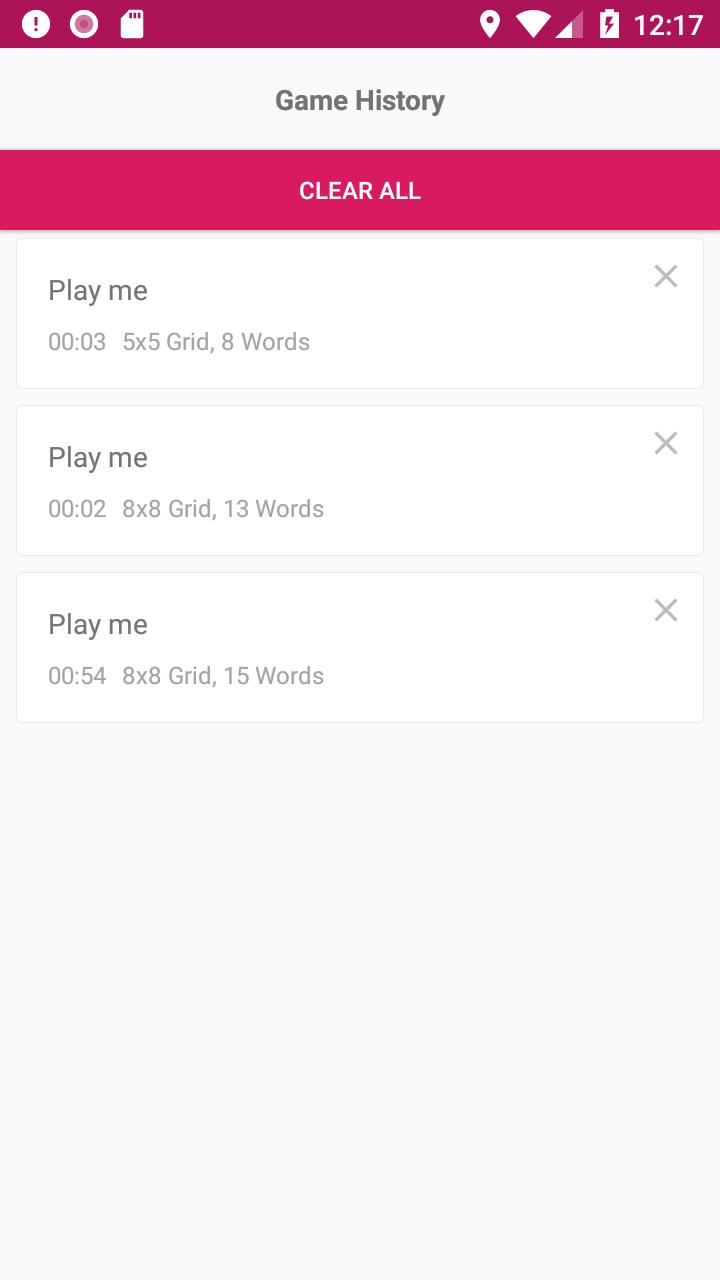Click the 00:02 time on the second entry
Image resolution: width=720 pixels, height=1280 pixels.
point(77,508)
